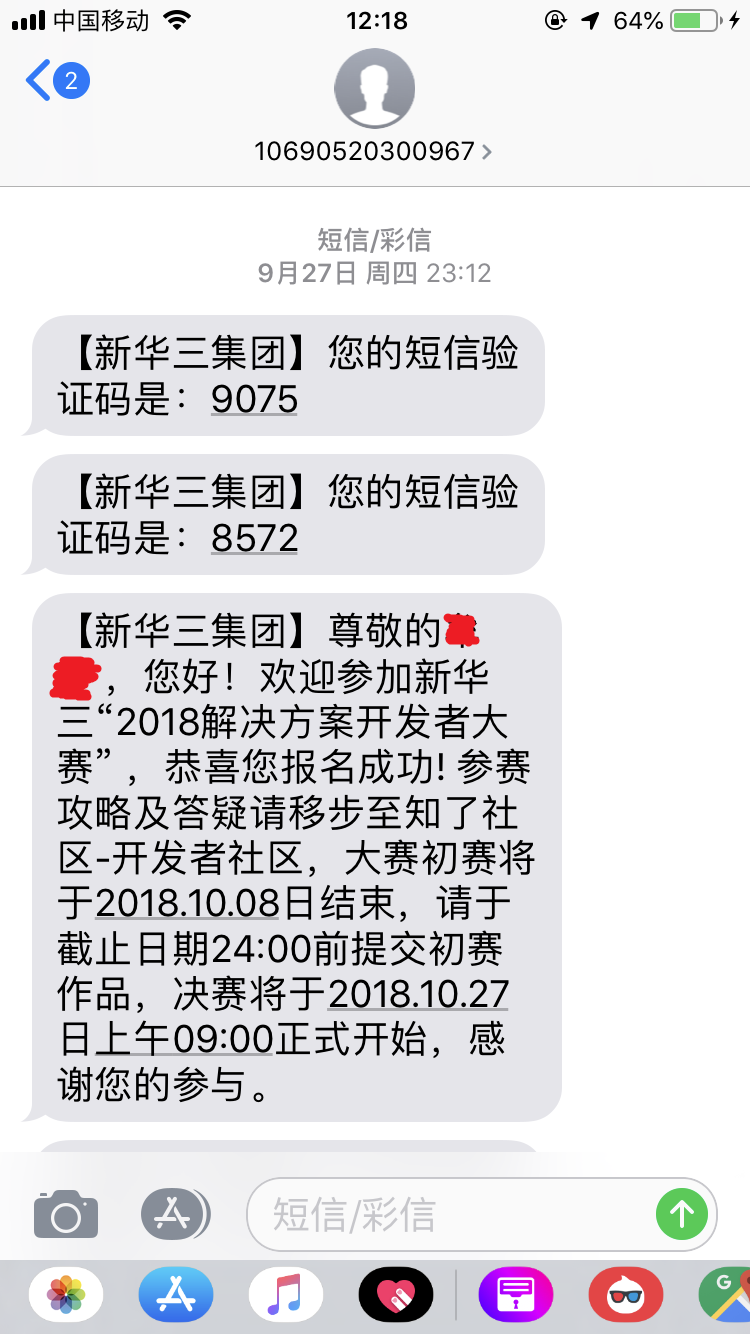Tap the verification code 9075

(x=254, y=400)
